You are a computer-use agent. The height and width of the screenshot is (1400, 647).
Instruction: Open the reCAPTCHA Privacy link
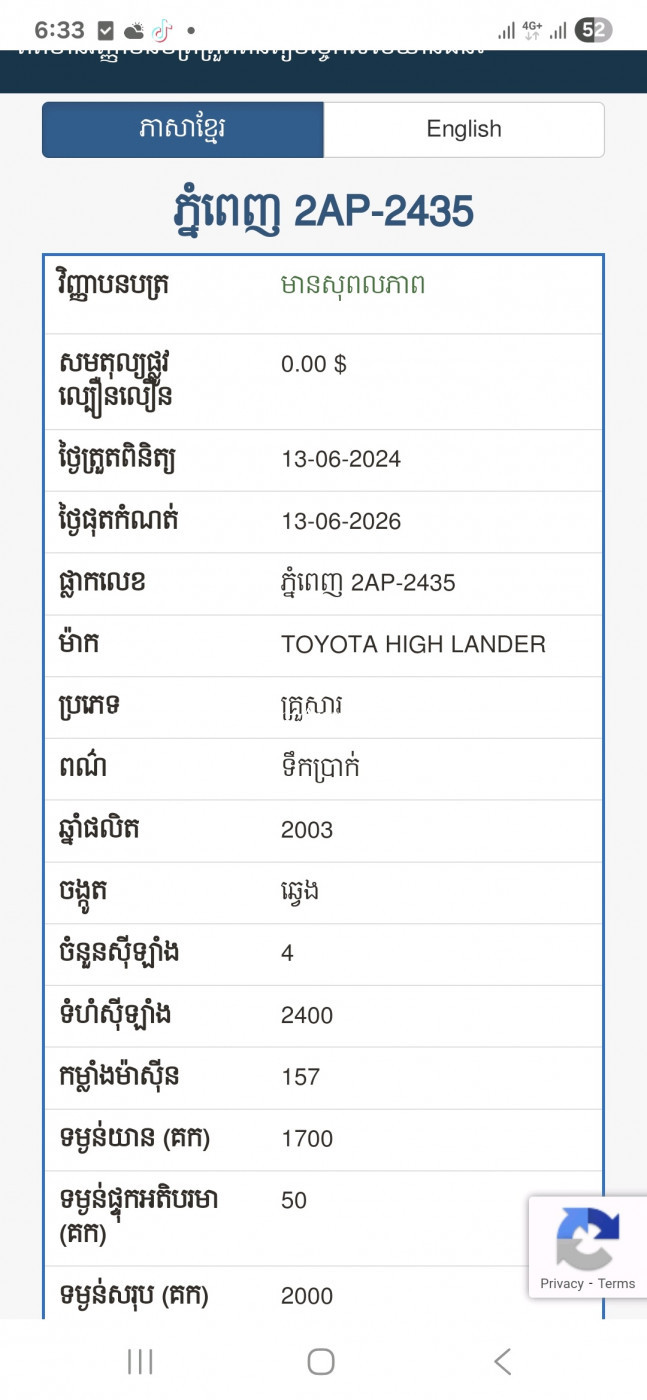(x=561, y=1283)
